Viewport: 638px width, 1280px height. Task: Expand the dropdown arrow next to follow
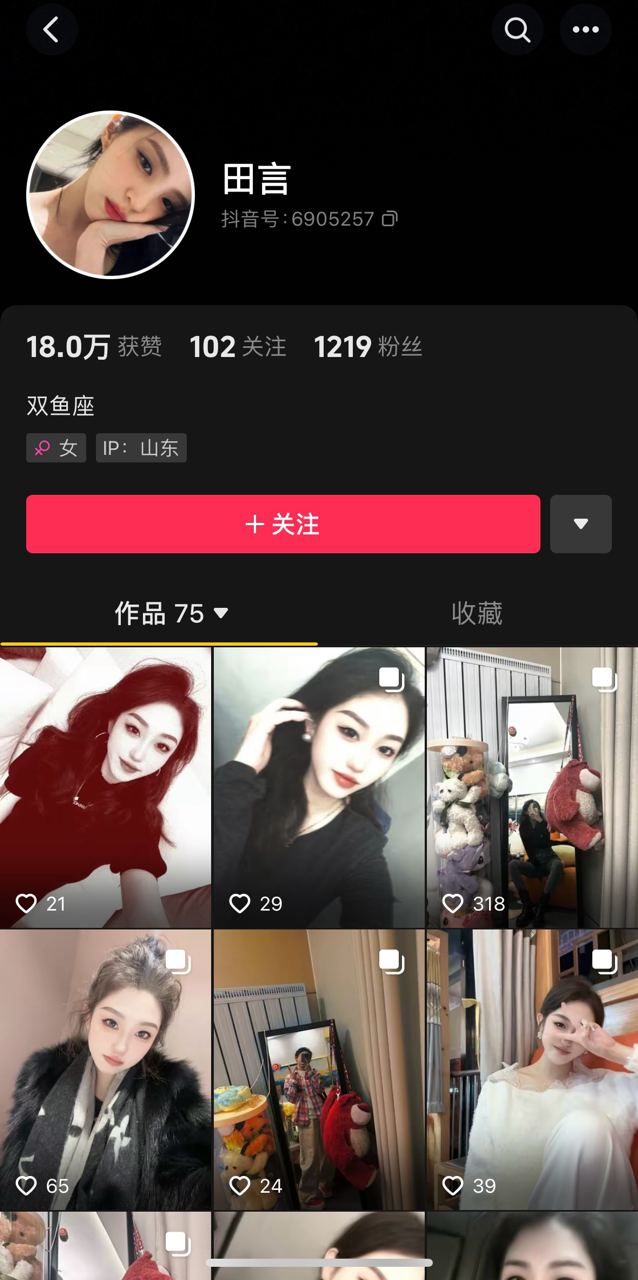pos(580,524)
